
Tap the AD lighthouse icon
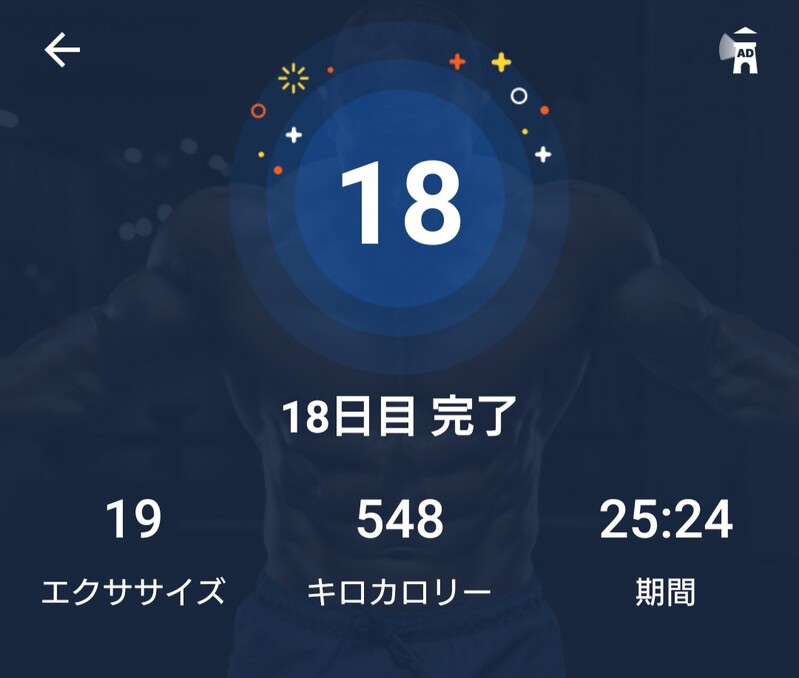click(741, 52)
